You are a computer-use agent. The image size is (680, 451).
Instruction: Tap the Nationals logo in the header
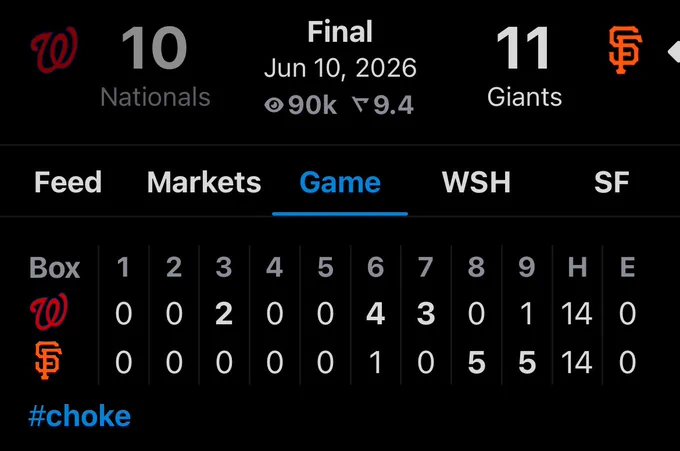(54, 50)
